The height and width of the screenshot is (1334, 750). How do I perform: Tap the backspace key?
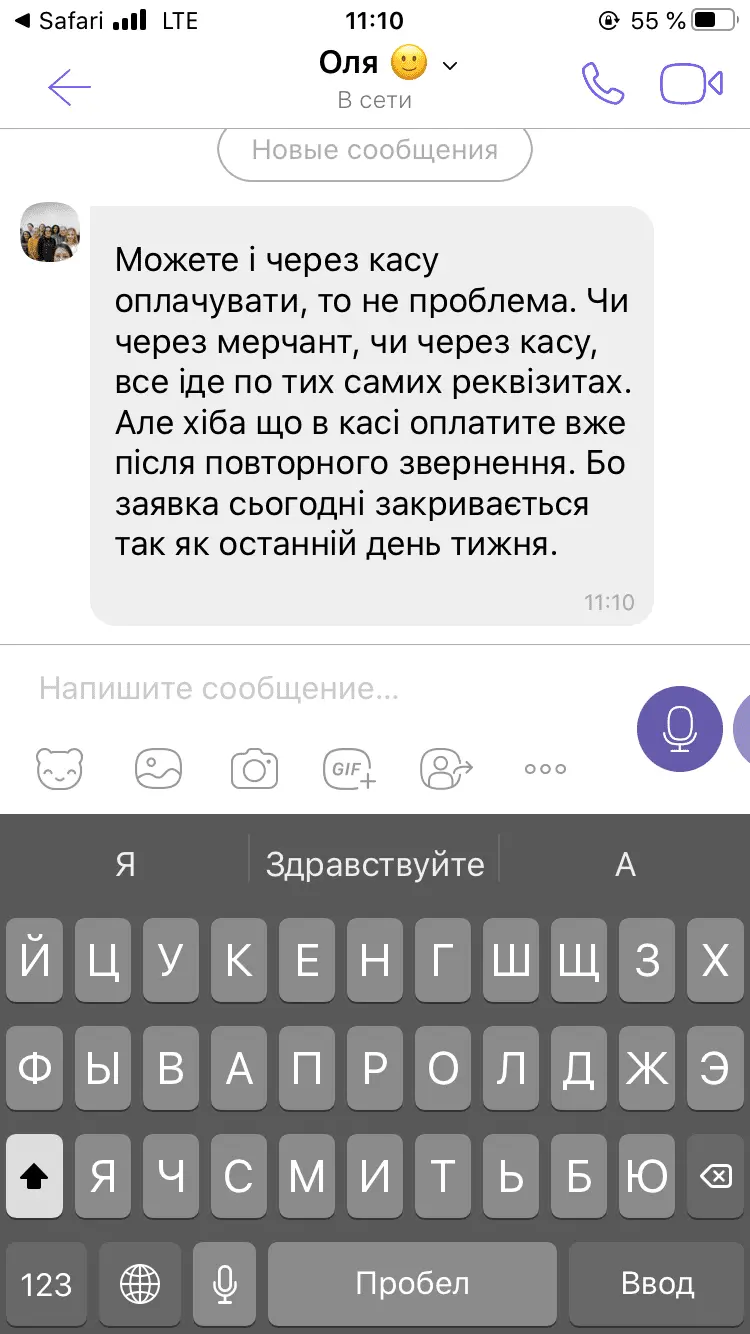tap(715, 1177)
